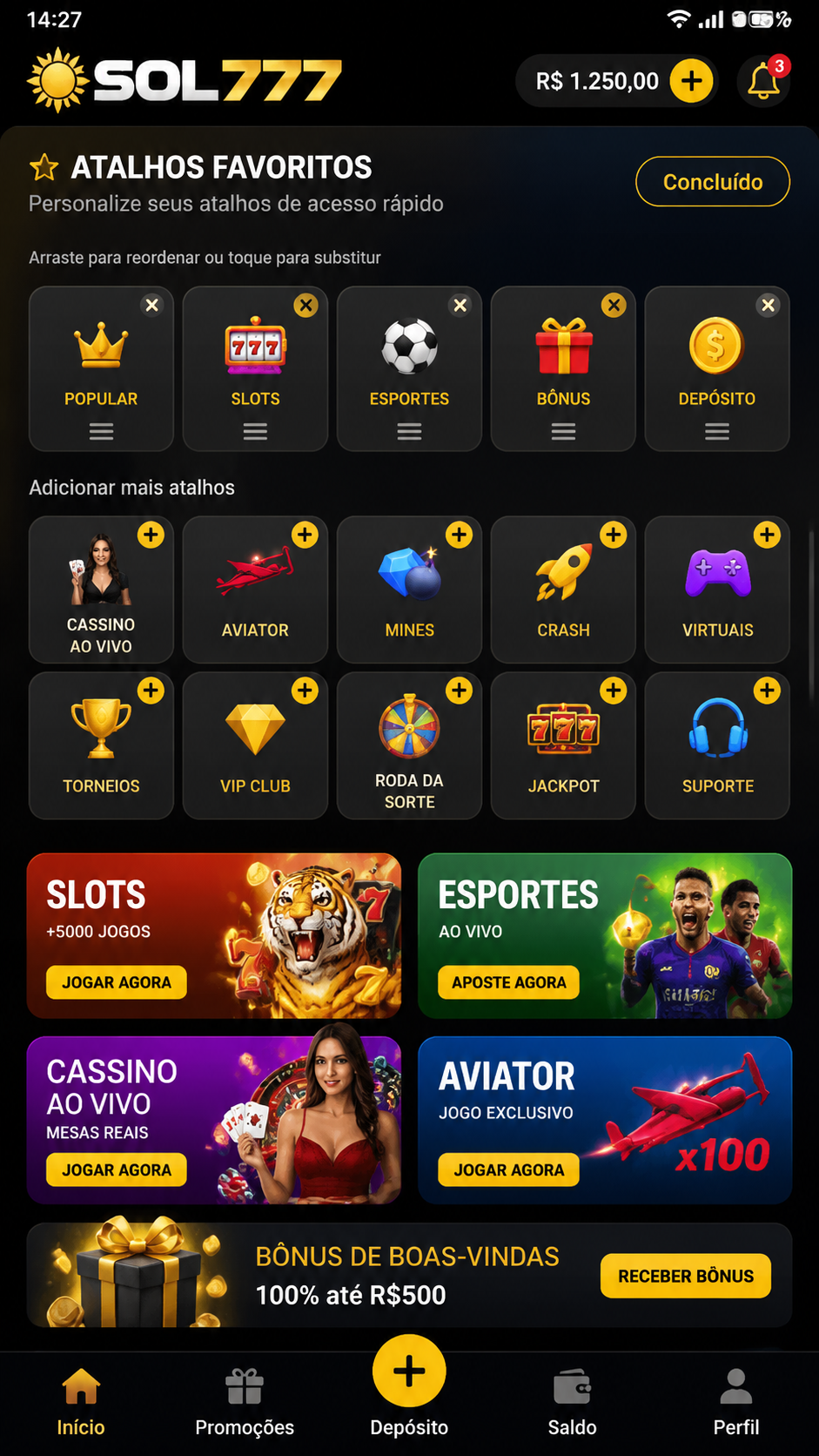Switch to the Promoções tab
Image resolution: width=819 pixels, height=1456 pixels.
click(245, 1402)
